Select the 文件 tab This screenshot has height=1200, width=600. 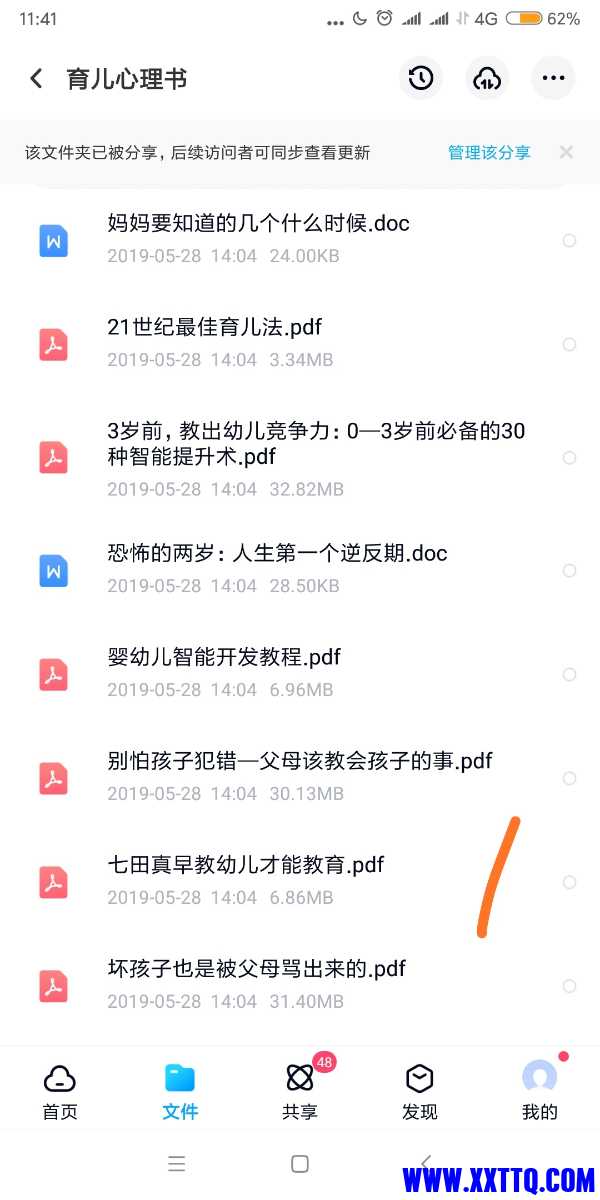(180, 1091)
